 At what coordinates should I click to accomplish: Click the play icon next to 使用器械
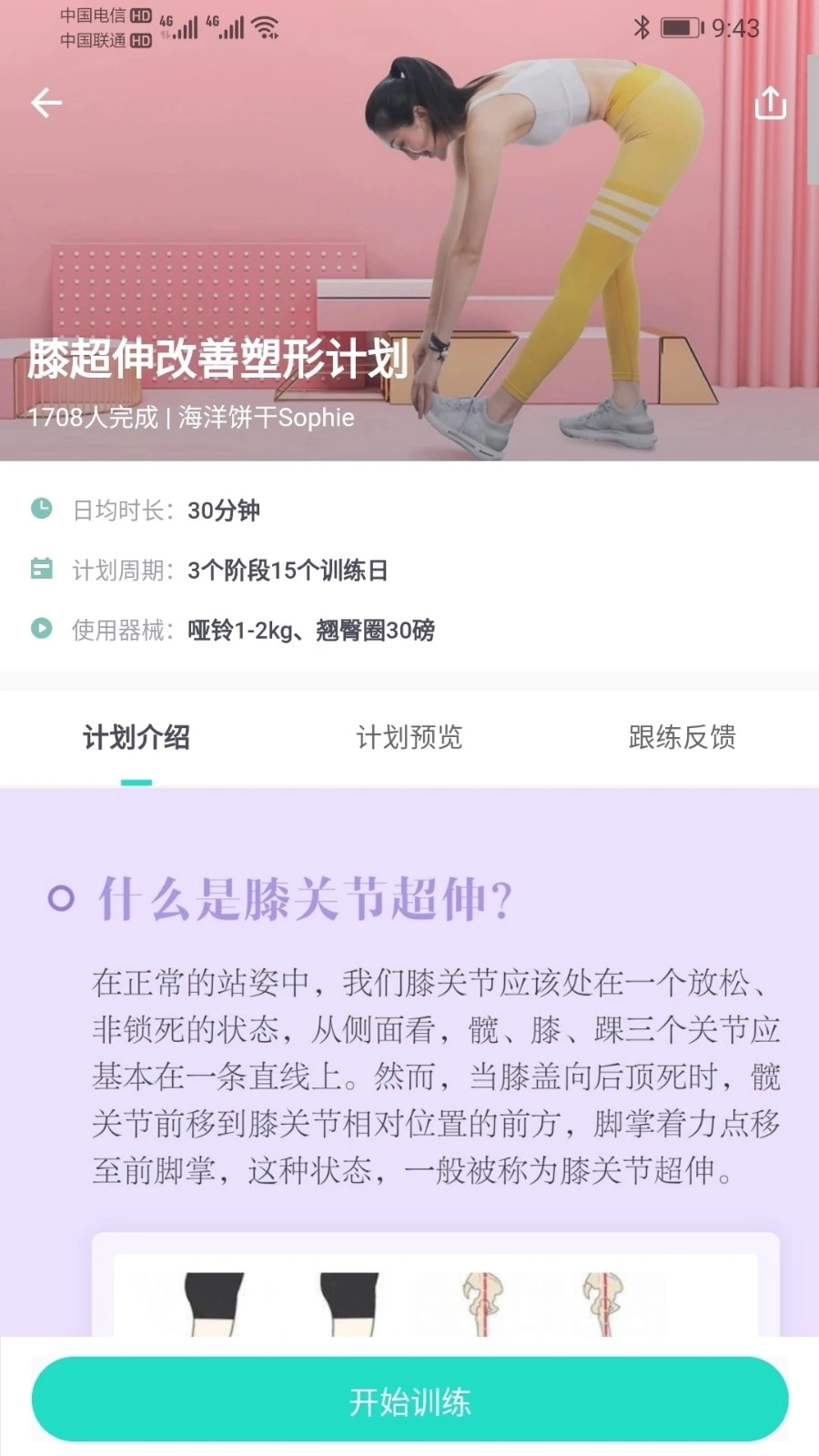point(41,629)
